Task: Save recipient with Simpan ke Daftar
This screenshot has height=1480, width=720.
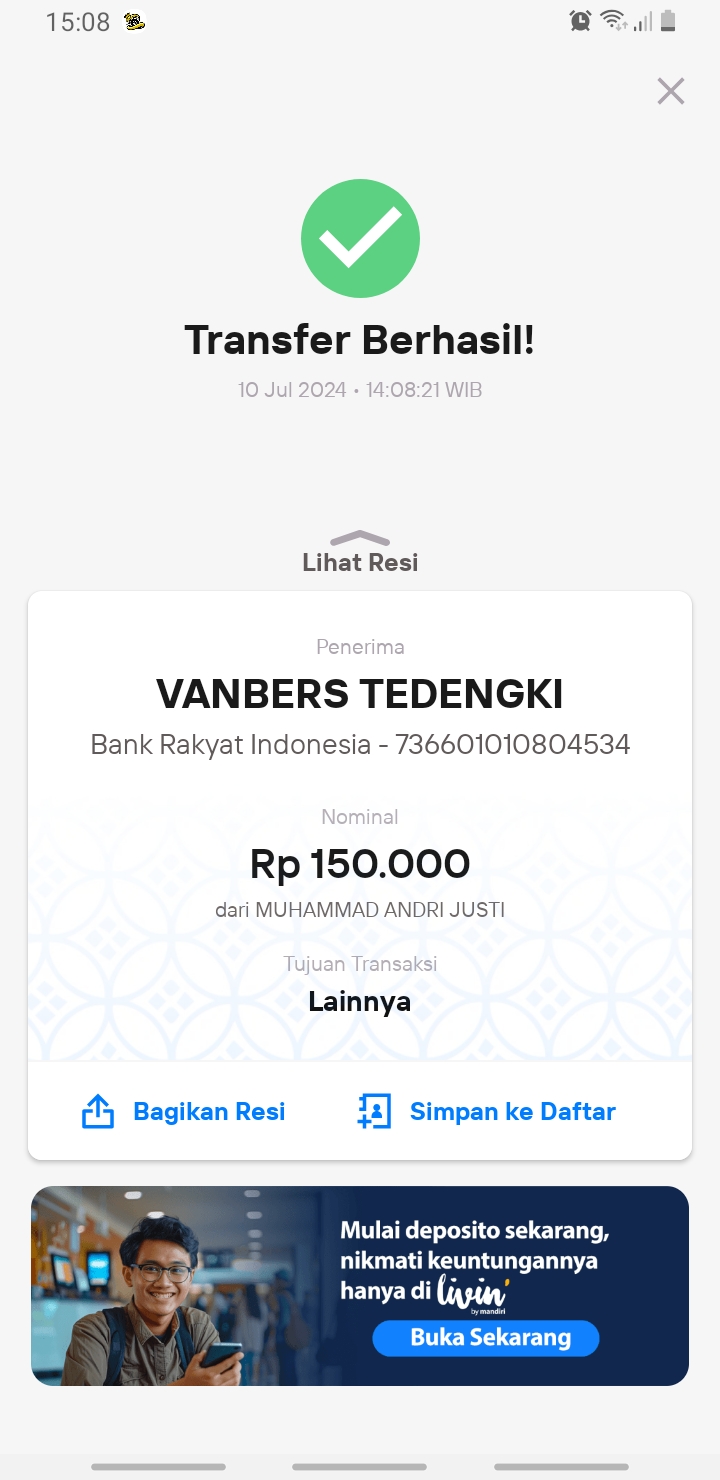Action: pyautogui.click(x=486, y=1112)
